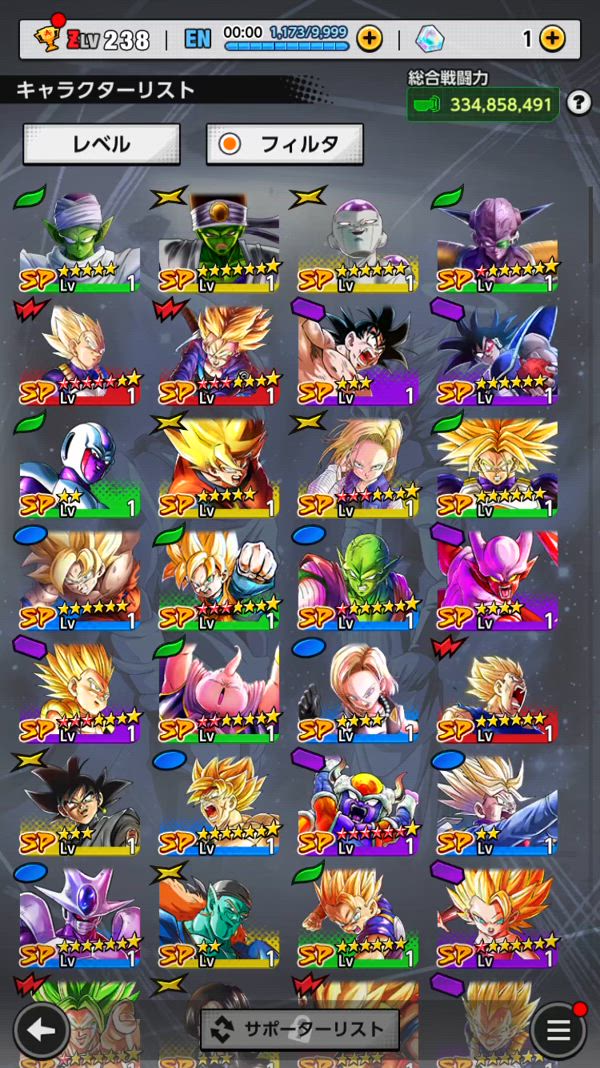Tap the plus button to add energy
The height and width of the screenshot is (1068, 600).
coord(369,39)
